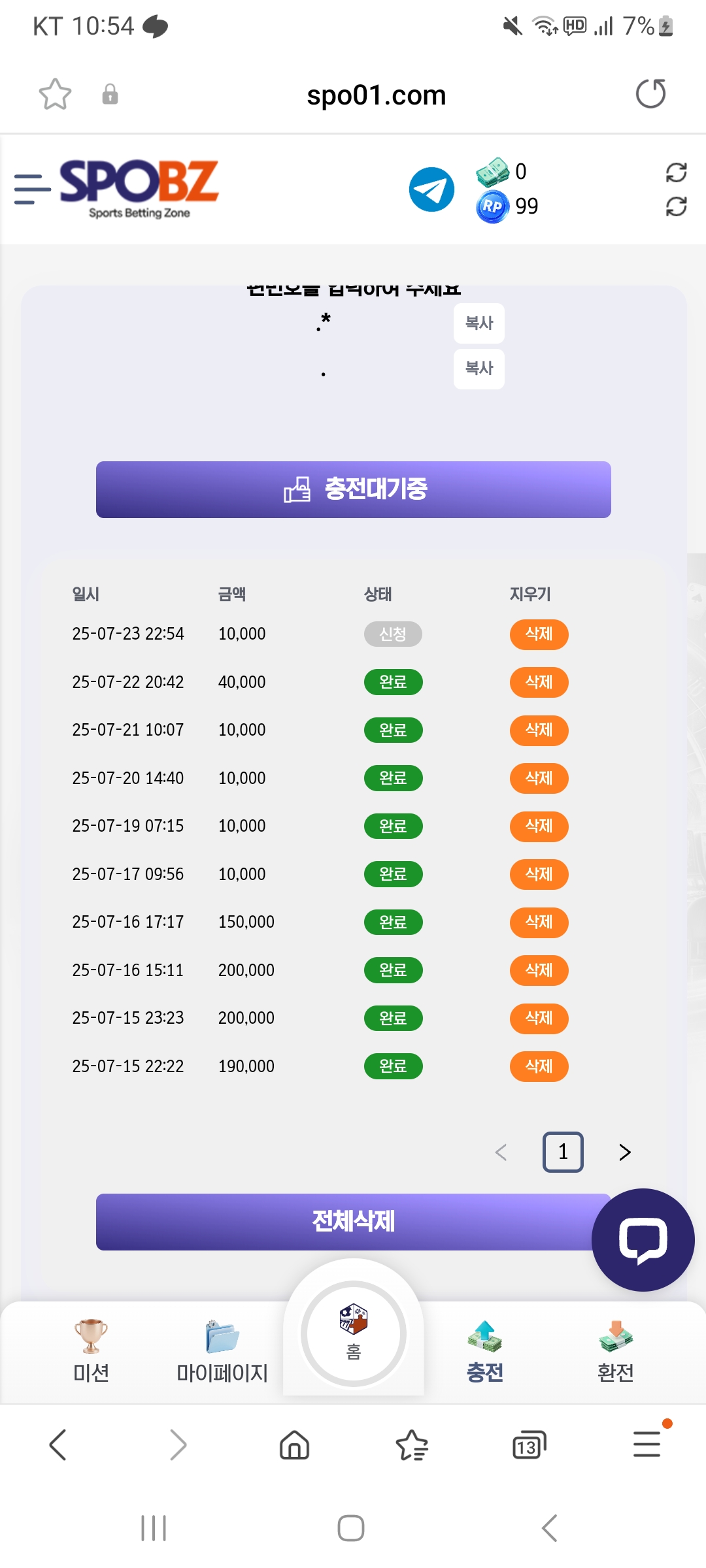Open the browser tabs overview
706x1568 pixels.
(528, 1445)
